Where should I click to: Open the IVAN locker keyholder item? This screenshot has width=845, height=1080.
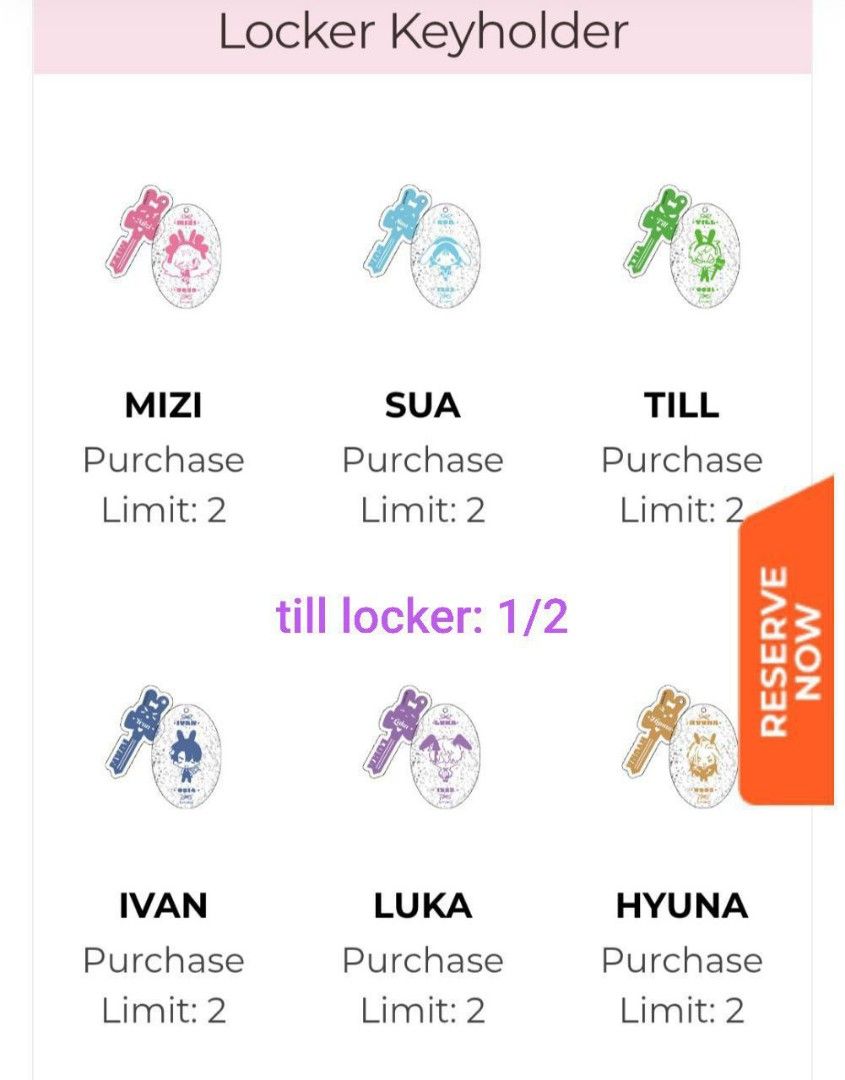(163, 750)
